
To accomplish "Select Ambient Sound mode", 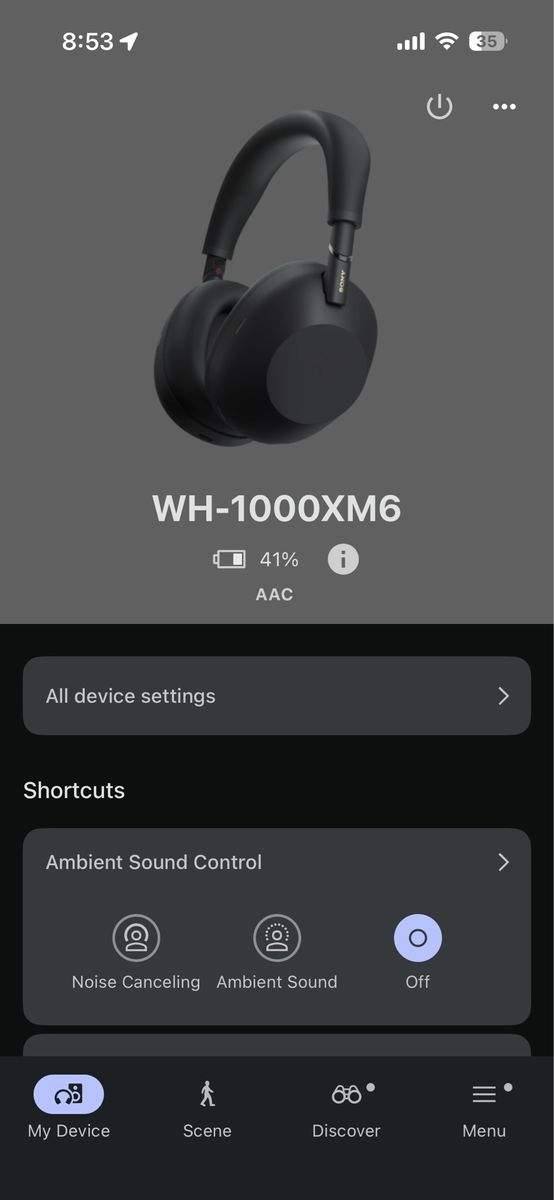I will pyautogui.click(x=277, y=953).
